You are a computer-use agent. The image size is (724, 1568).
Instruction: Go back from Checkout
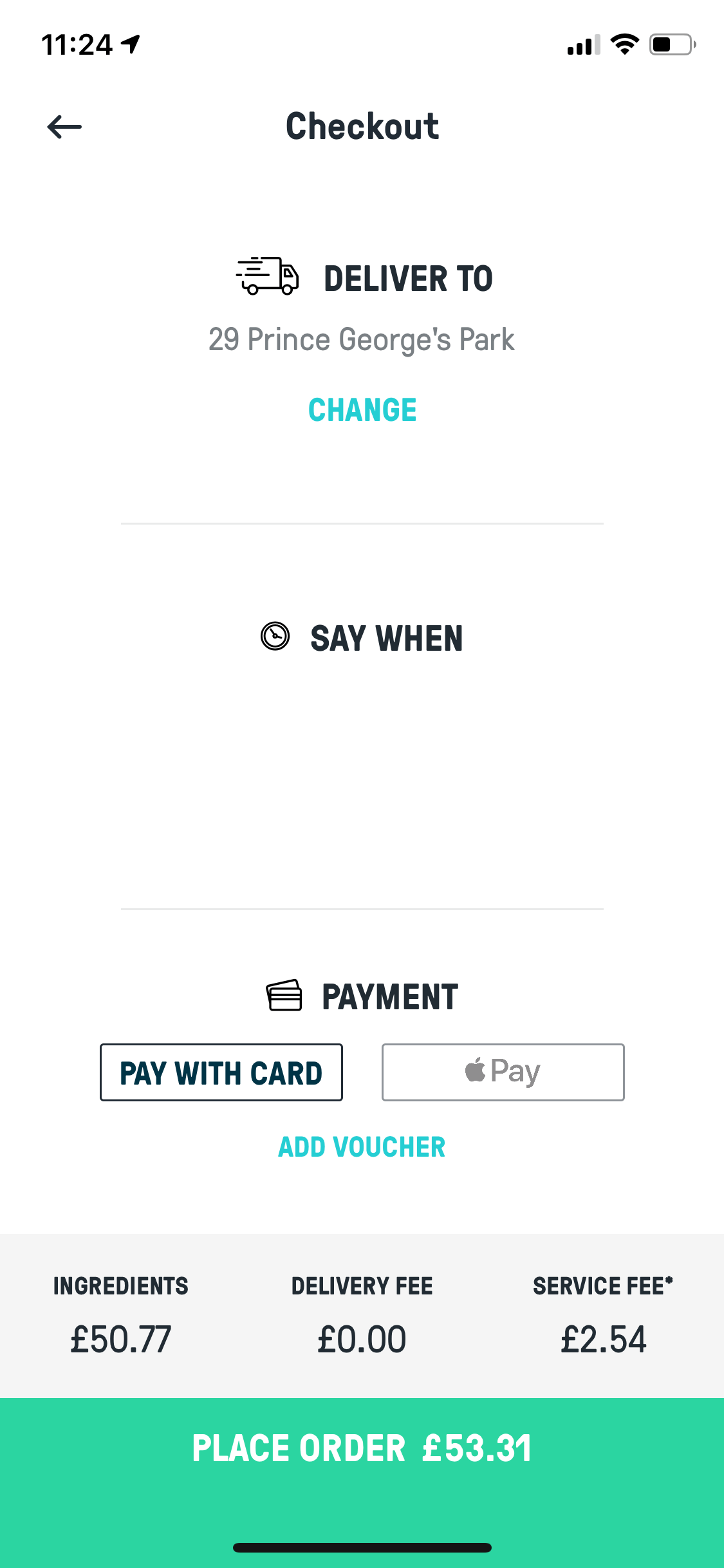64,127
